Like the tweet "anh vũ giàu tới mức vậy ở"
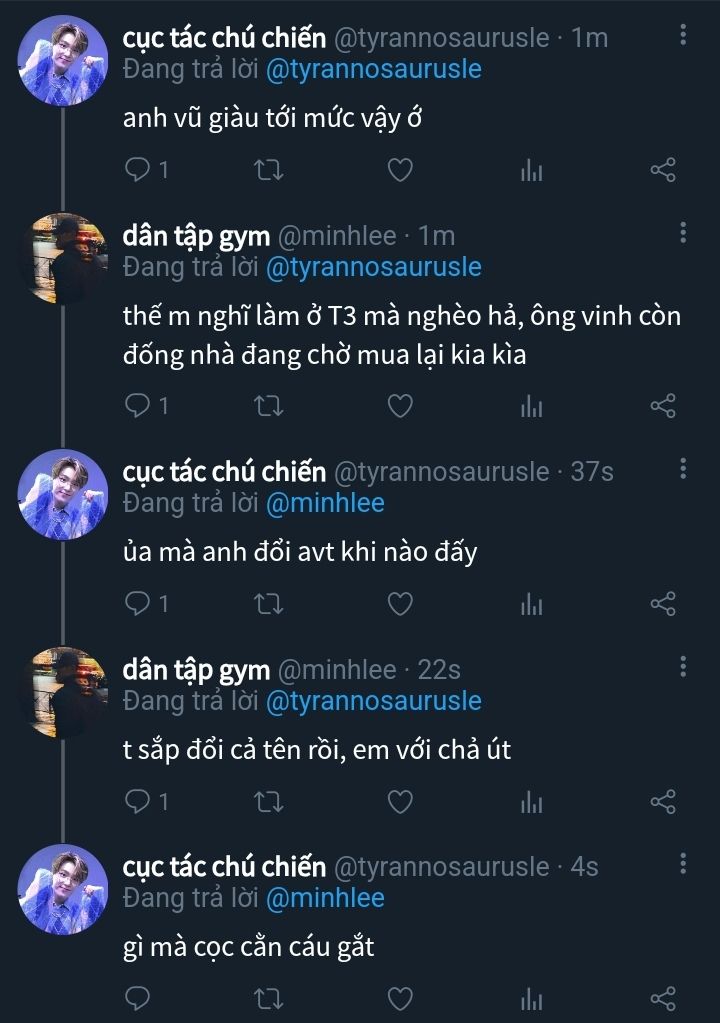The height and width of the screenshot is (1023, 720). (400, 170)
